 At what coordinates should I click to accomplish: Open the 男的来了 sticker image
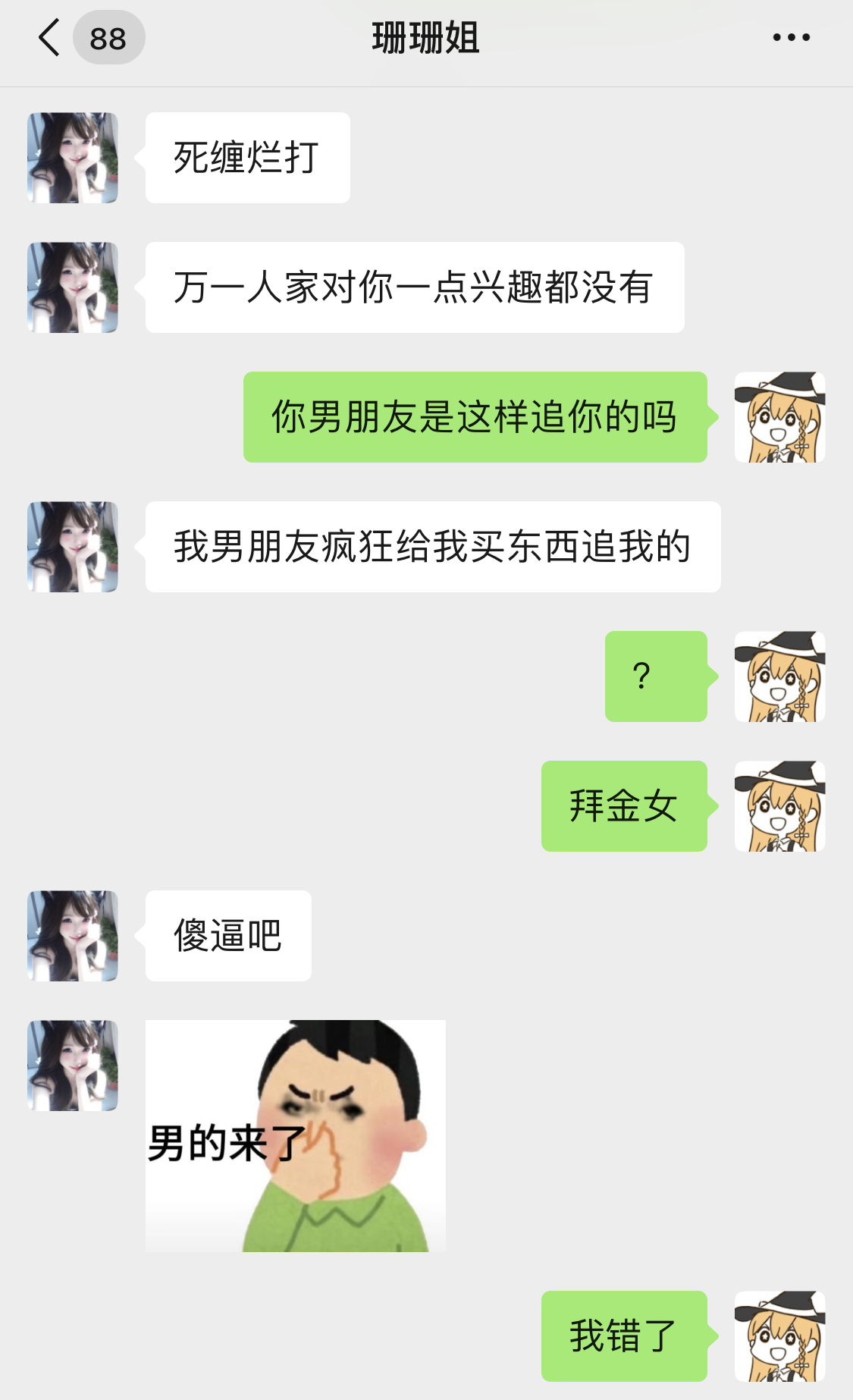pos(296,1135)
